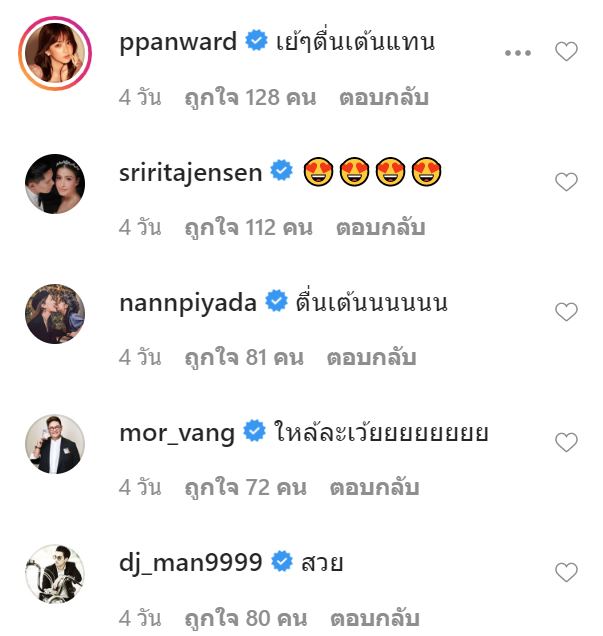Open mor_vang's profile picture
The width and height of the screenshot is (603, 636).
tap(55, 443)
